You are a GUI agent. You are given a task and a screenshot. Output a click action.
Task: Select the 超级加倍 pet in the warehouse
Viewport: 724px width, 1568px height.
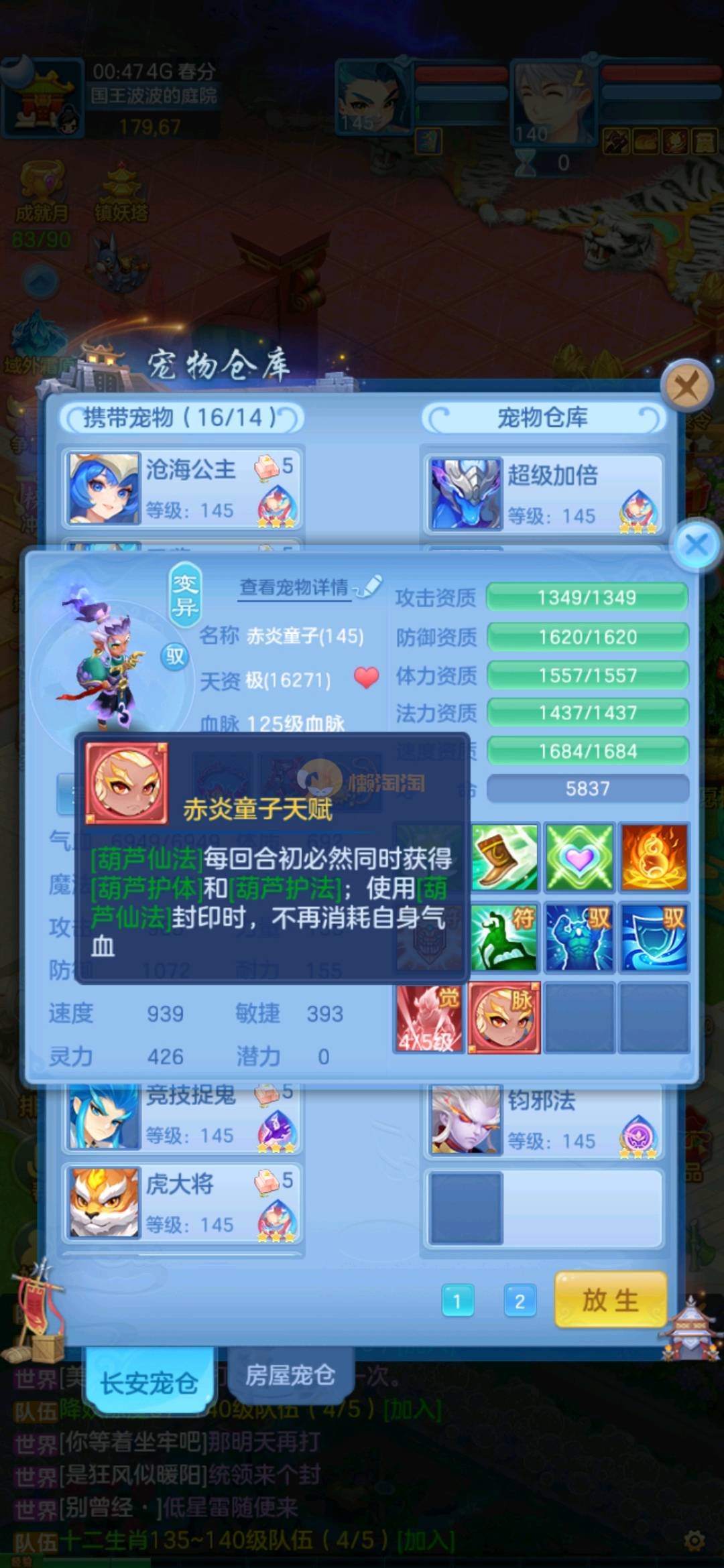coord(543,494)
